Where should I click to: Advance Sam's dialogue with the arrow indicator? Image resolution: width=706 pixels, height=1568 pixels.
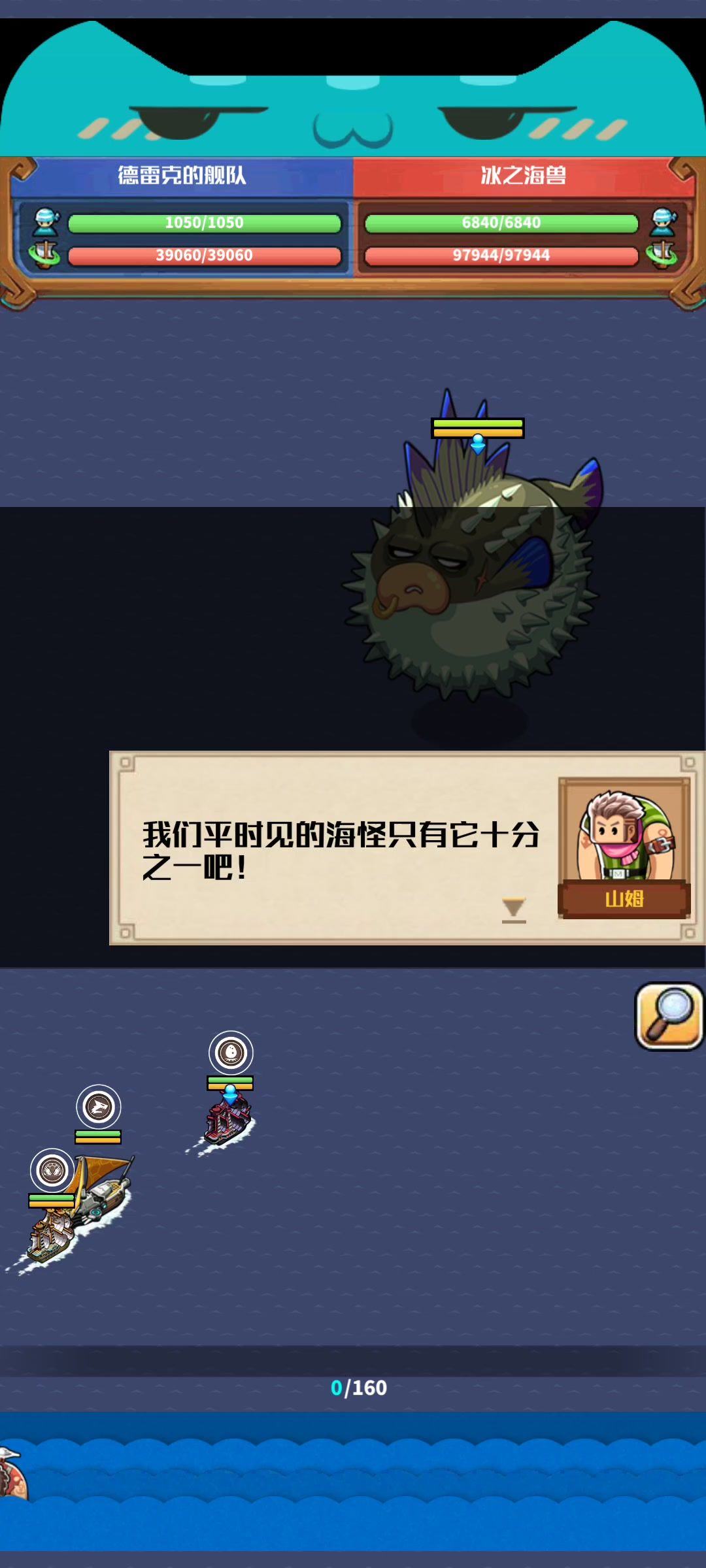tap(514, 909)
